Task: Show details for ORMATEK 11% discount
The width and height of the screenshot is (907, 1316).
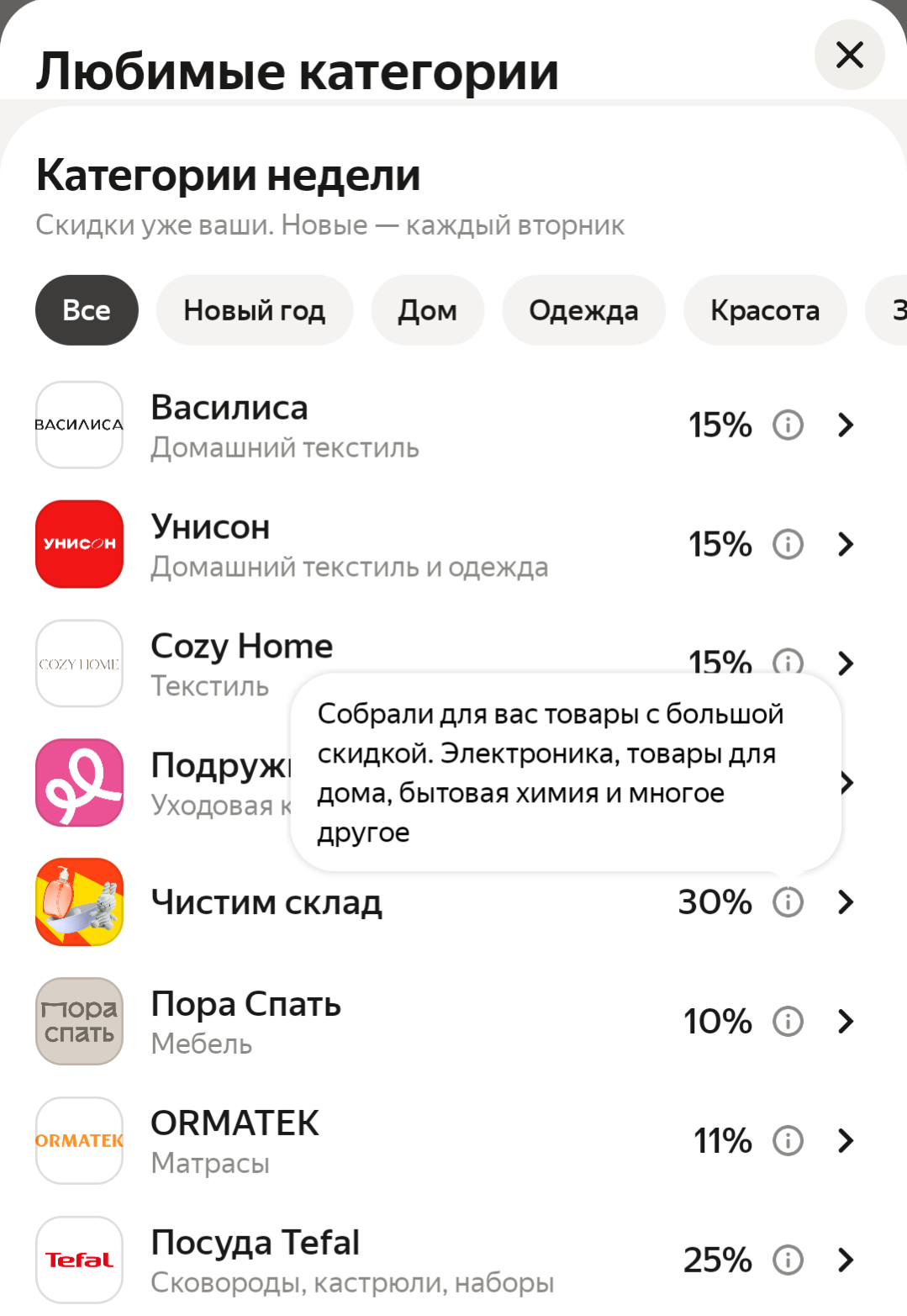Action: 788,1141
